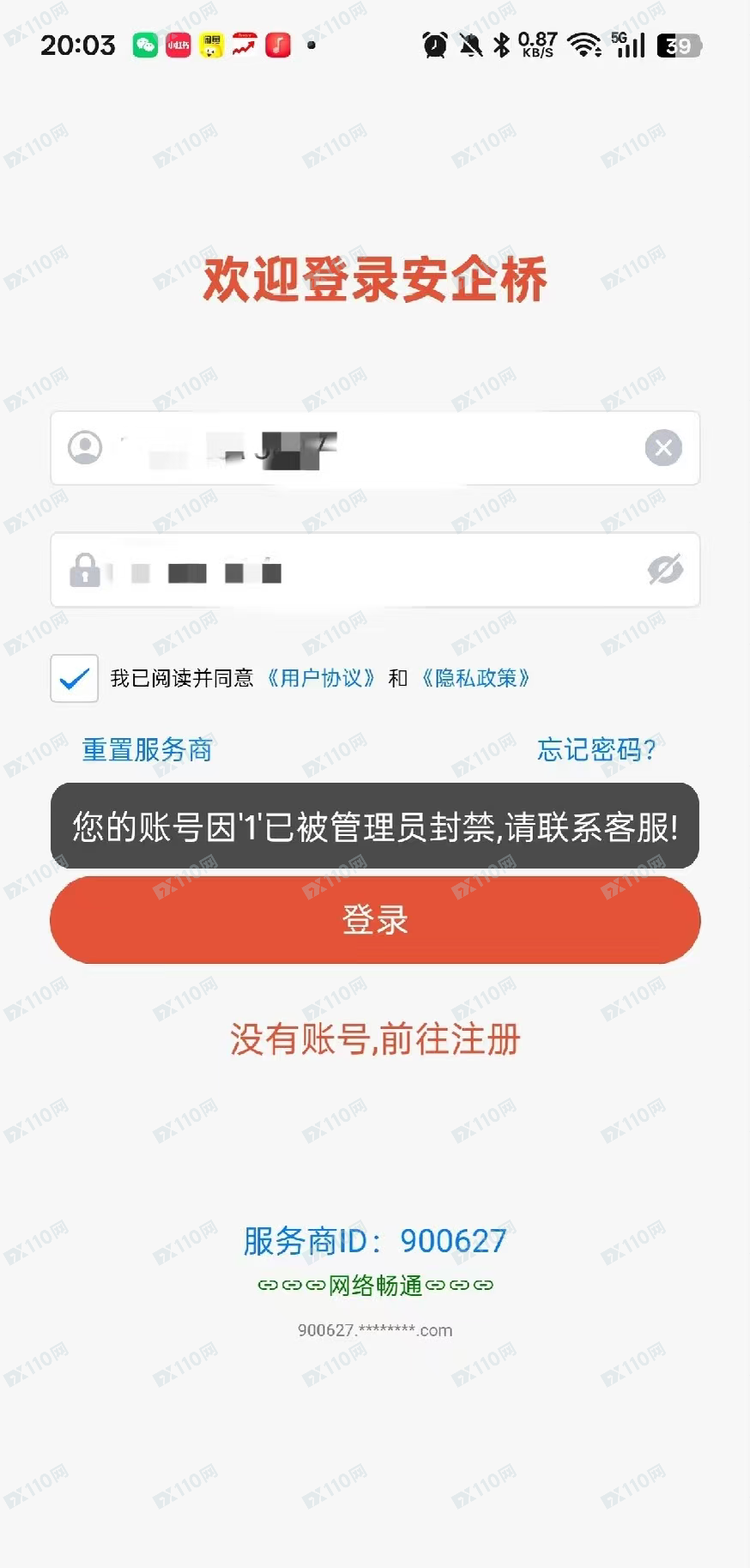Uncheck the user agreement checkbox

coord(74,678)
